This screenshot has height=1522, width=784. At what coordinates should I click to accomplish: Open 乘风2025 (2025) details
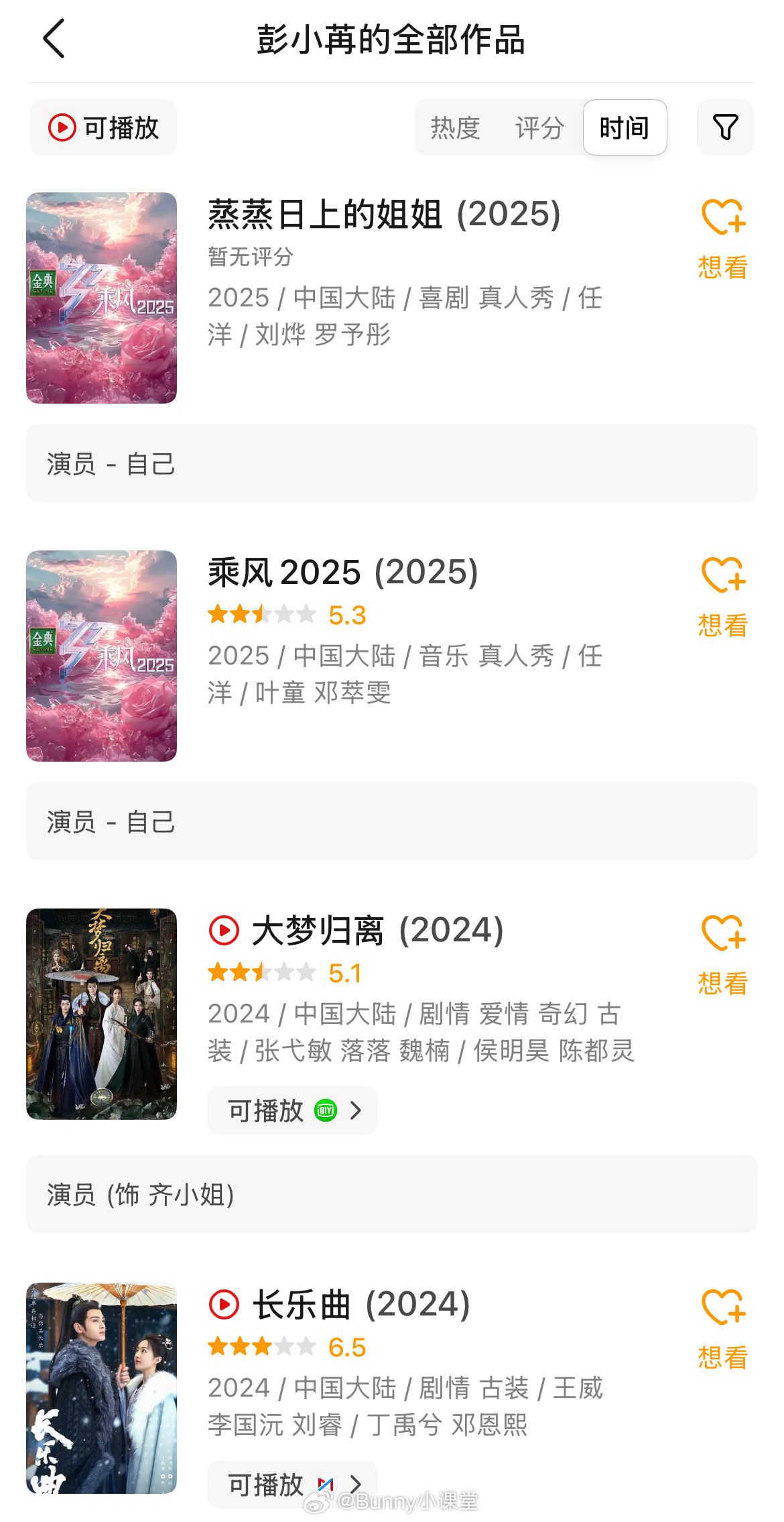343,573
